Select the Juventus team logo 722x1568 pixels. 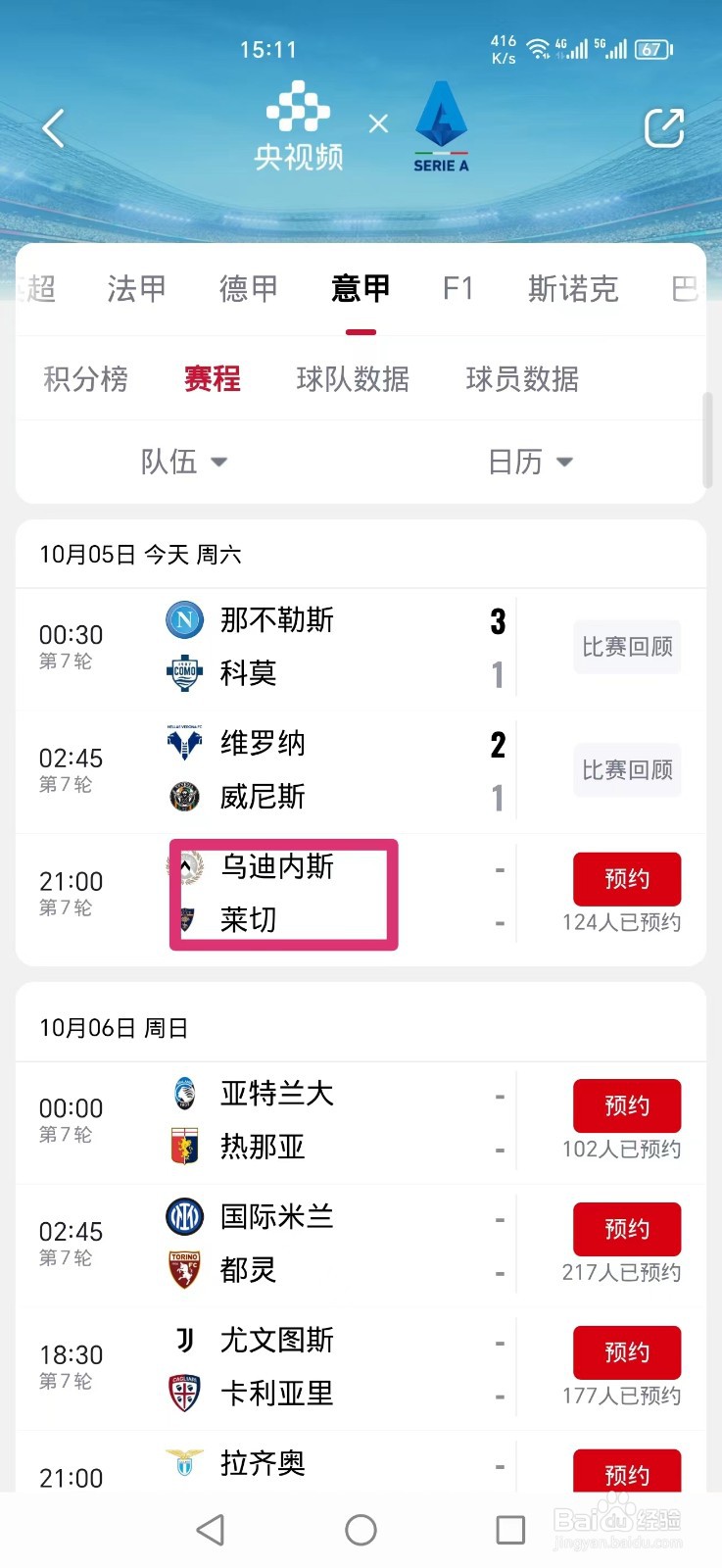[183, 1339]
